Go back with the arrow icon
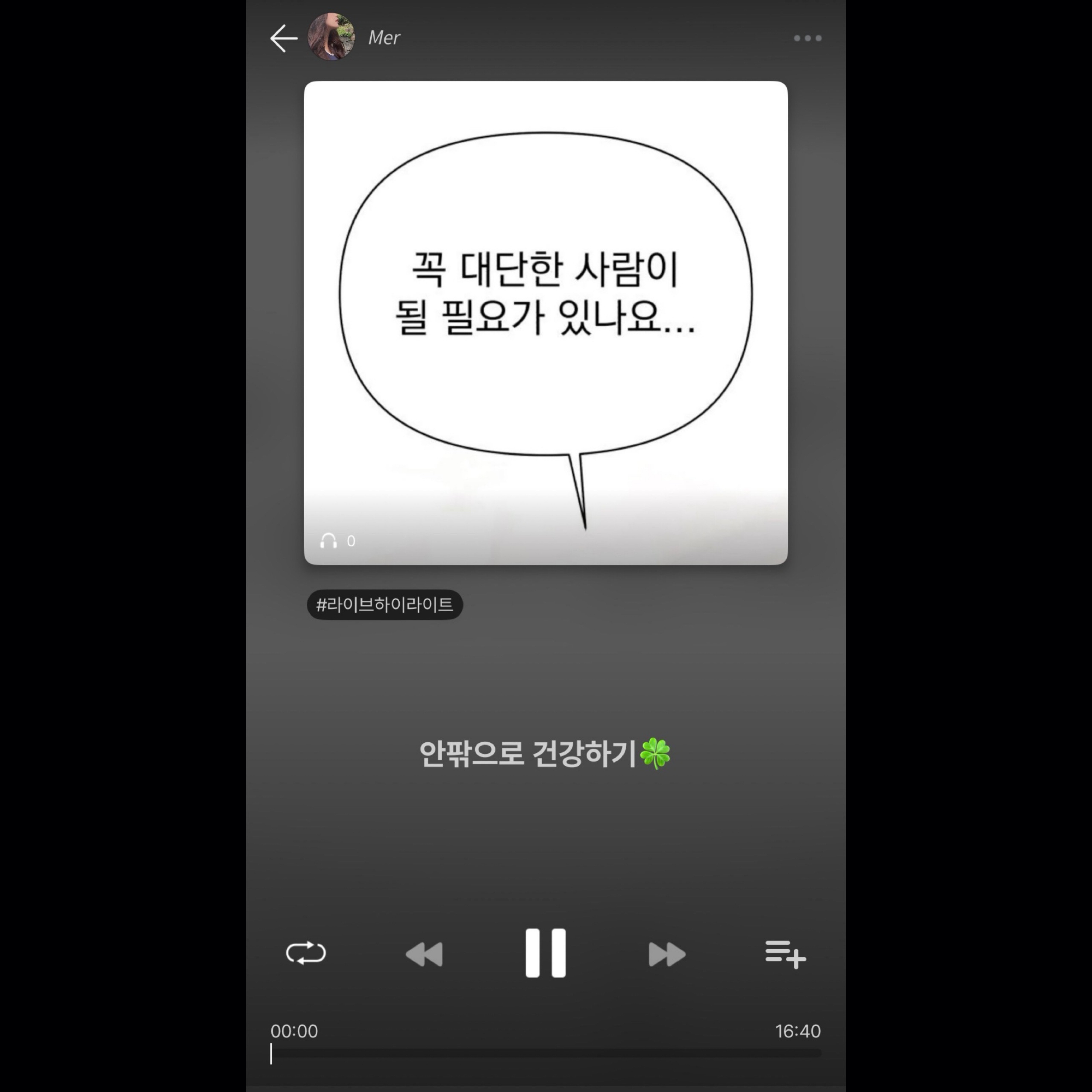Viewport: 1092px width, 1092px height. pos(284,38)
